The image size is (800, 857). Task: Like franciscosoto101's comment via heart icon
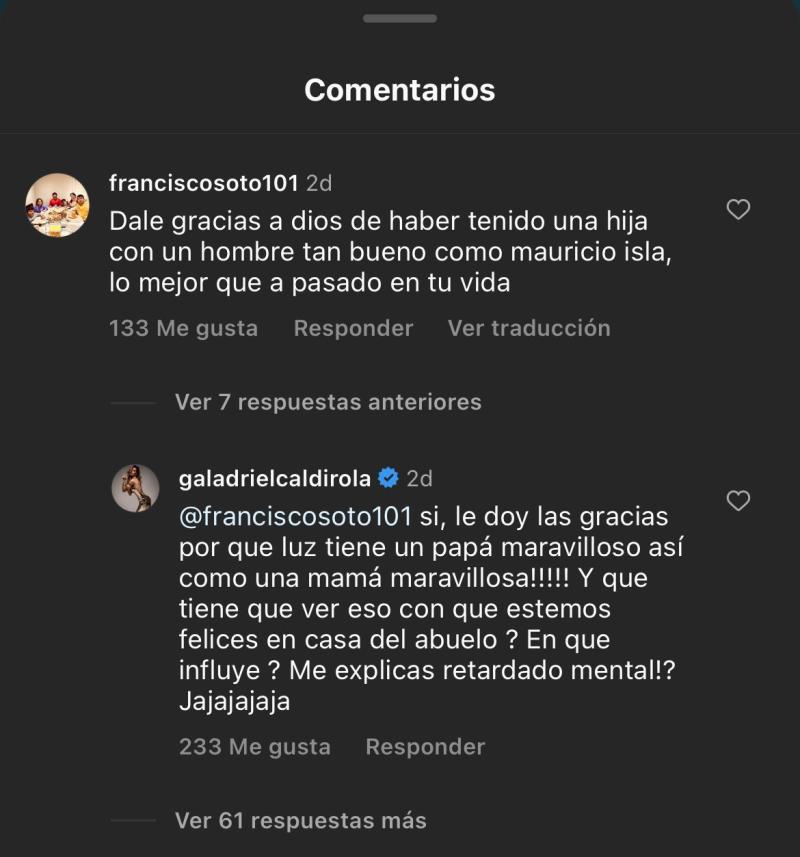pos(738,208)
